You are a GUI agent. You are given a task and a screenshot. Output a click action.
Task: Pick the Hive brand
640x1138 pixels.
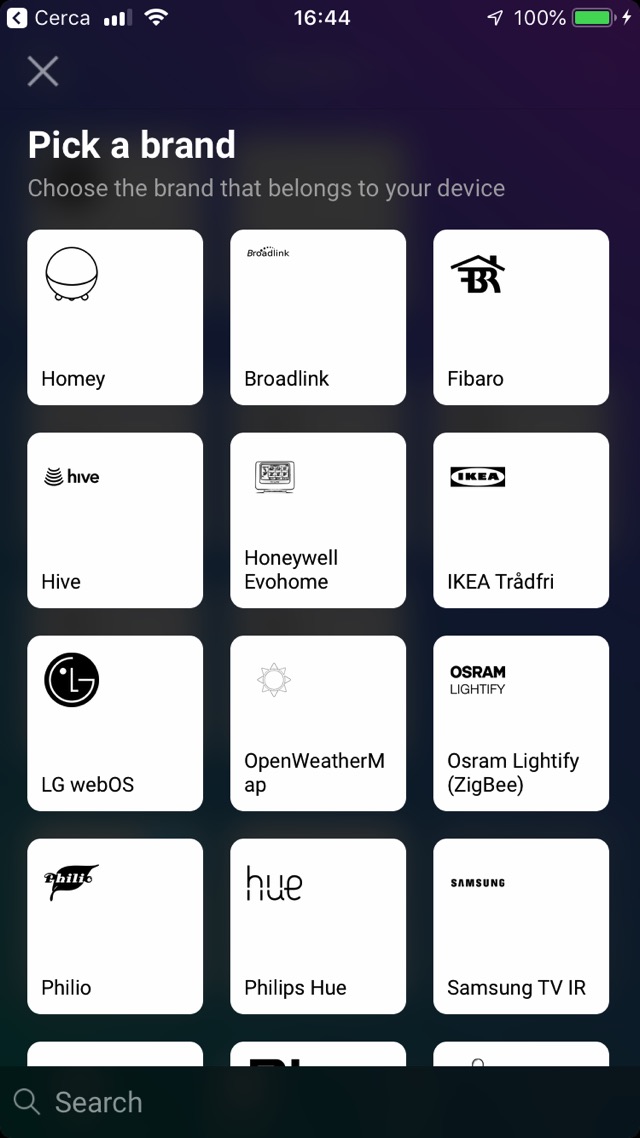(115, 520)
